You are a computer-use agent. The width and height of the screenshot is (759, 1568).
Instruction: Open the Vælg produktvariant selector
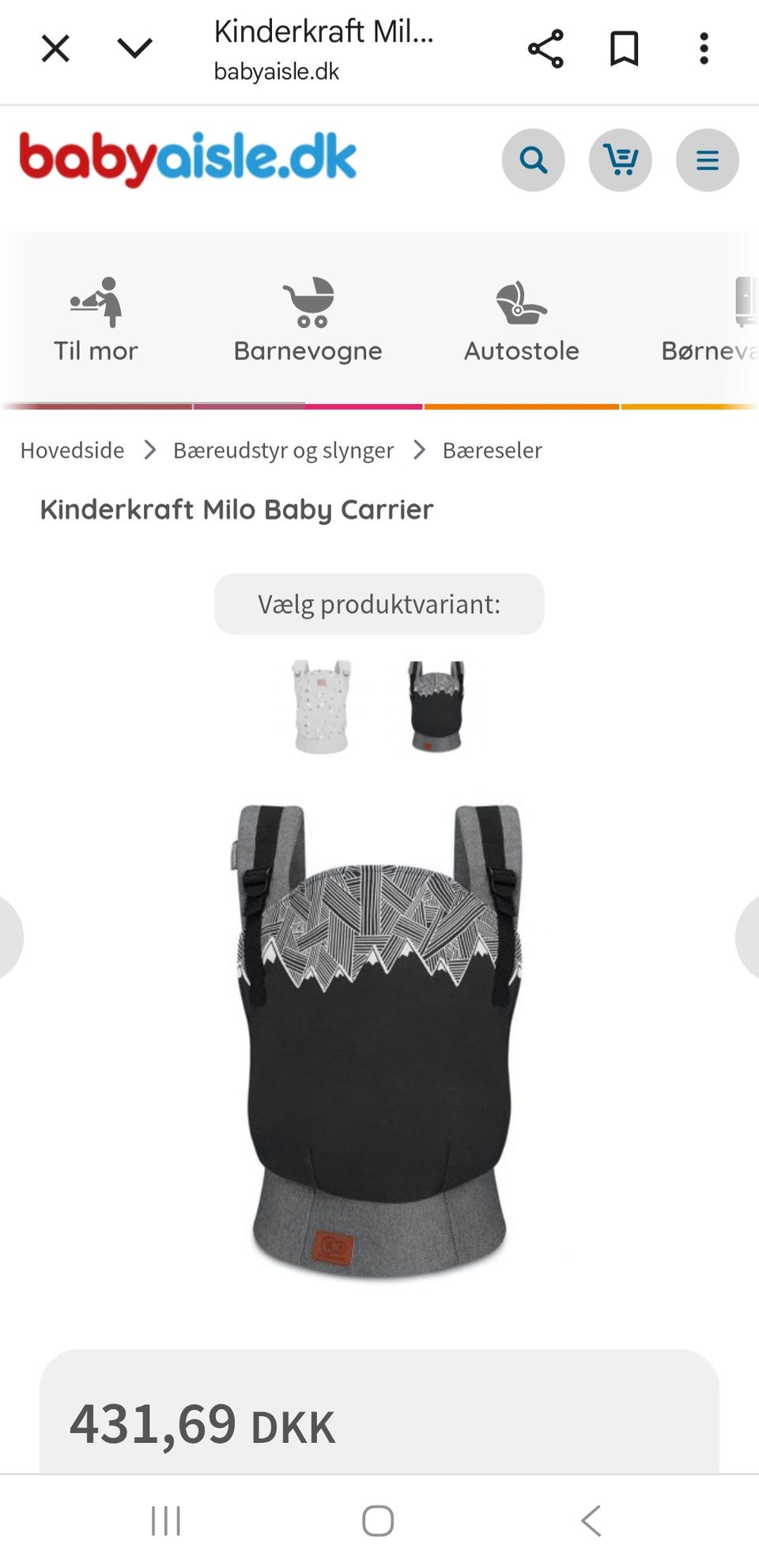(x=379, y=604)
